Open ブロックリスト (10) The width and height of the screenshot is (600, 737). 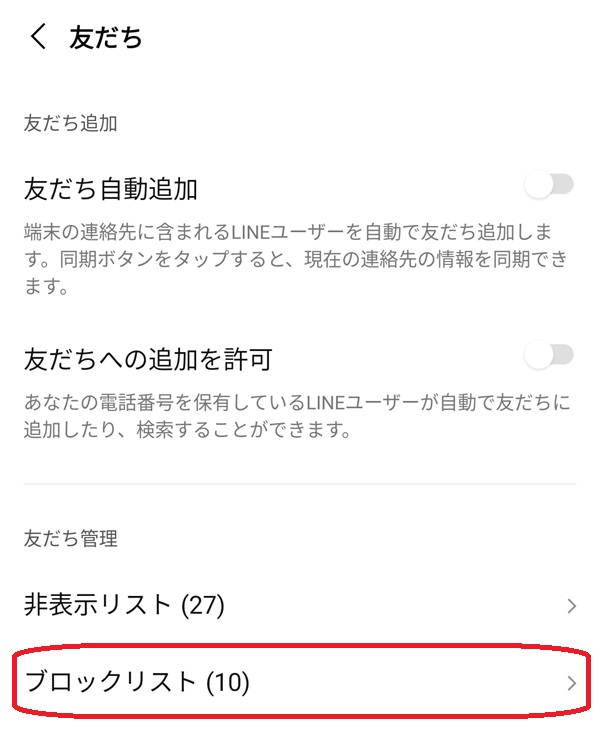coord(300,683)
